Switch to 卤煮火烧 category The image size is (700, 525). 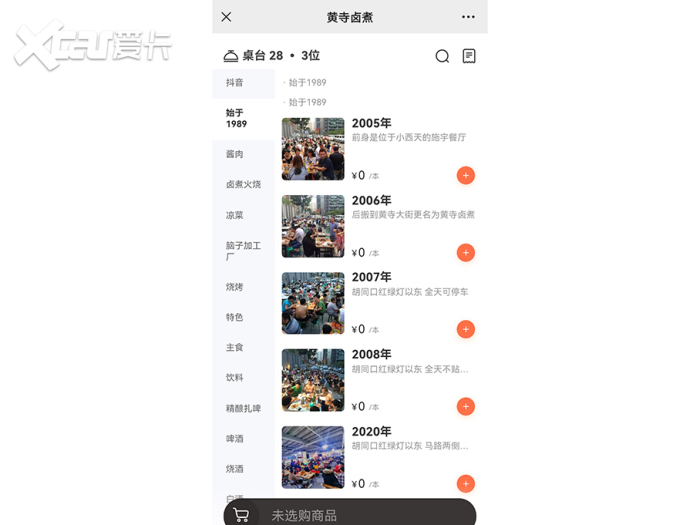point(243,184)
